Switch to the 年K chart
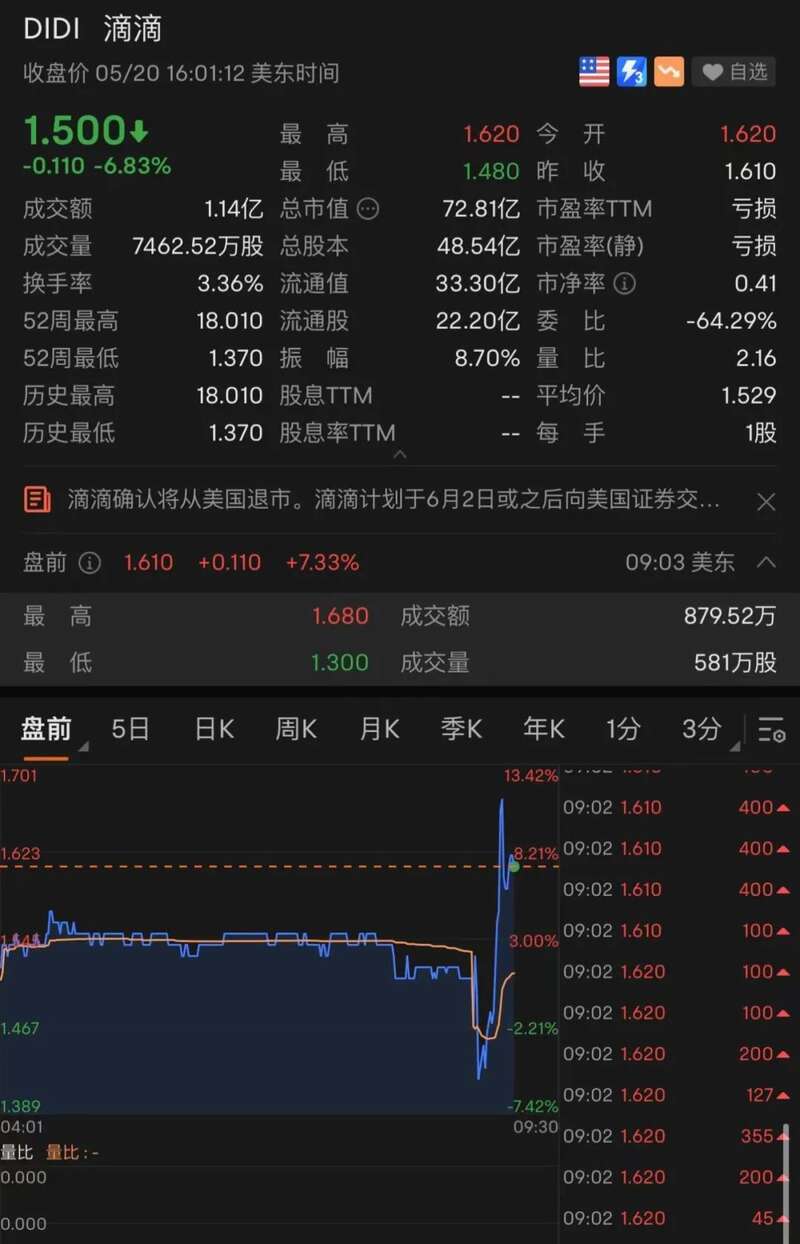The image size is (800, 1244). (x=543, y=729)
